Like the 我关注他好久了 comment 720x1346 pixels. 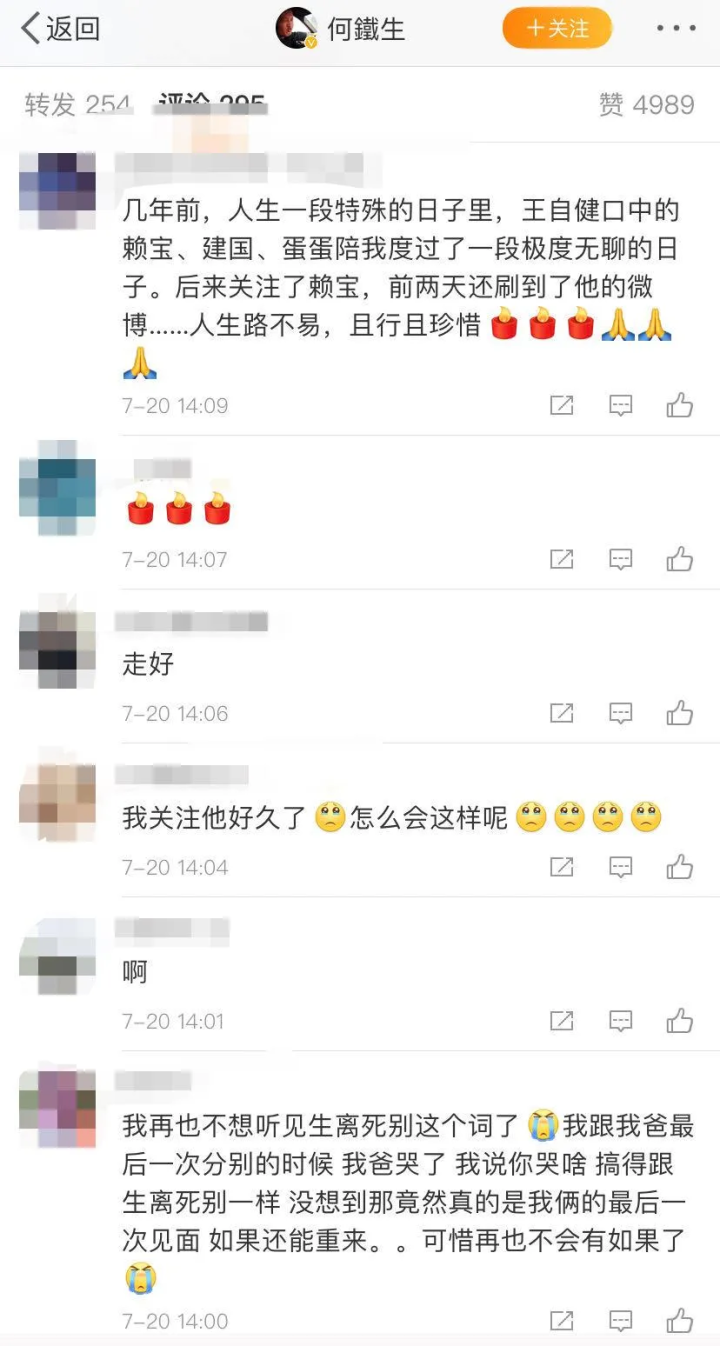[x=680, y=867]
